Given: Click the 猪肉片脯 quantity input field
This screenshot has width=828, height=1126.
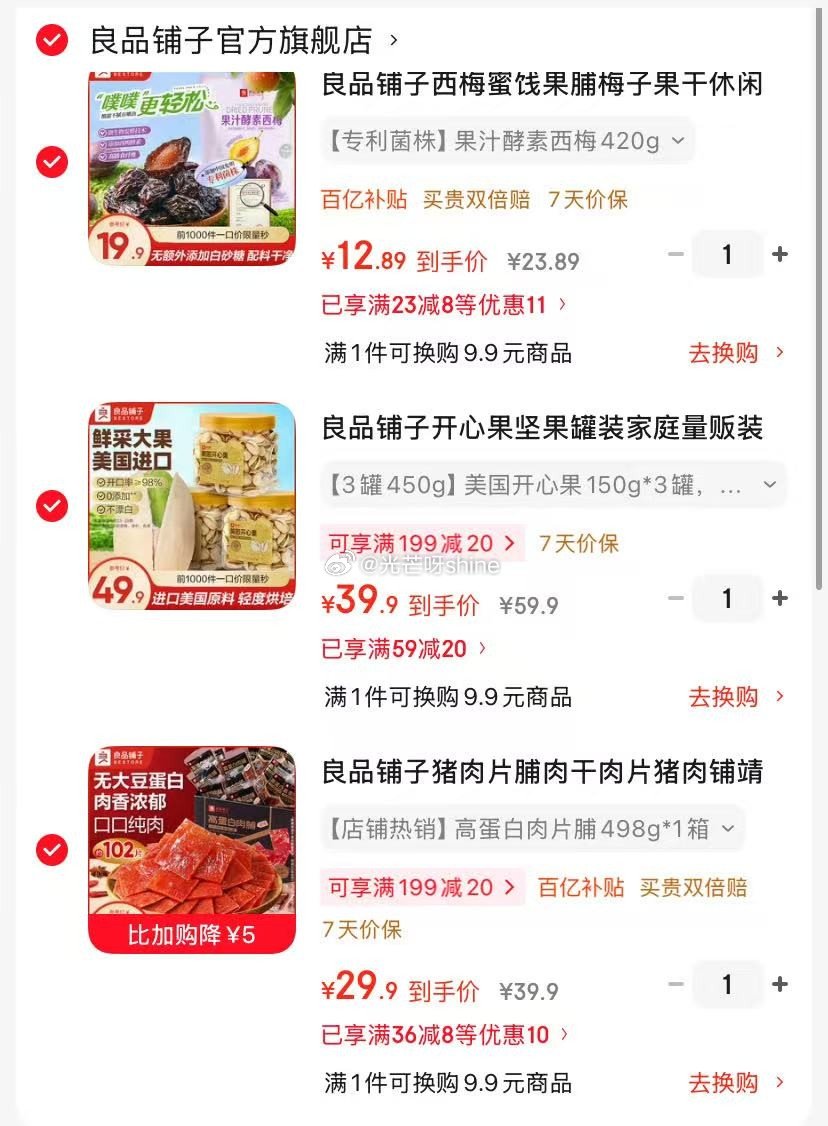Looking at the screenshot, I should [x=727, y=984].
